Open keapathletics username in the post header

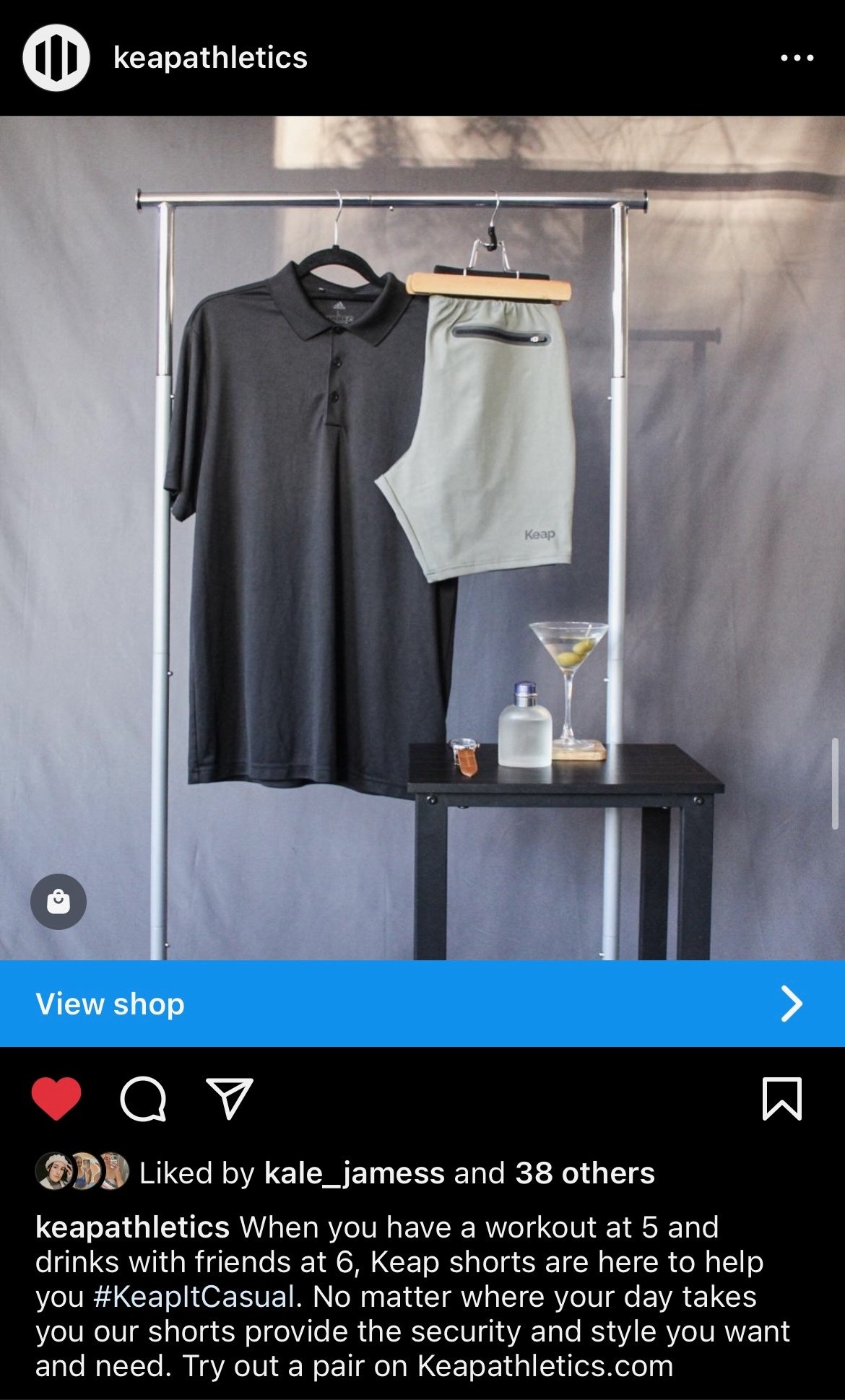[210, 58]
